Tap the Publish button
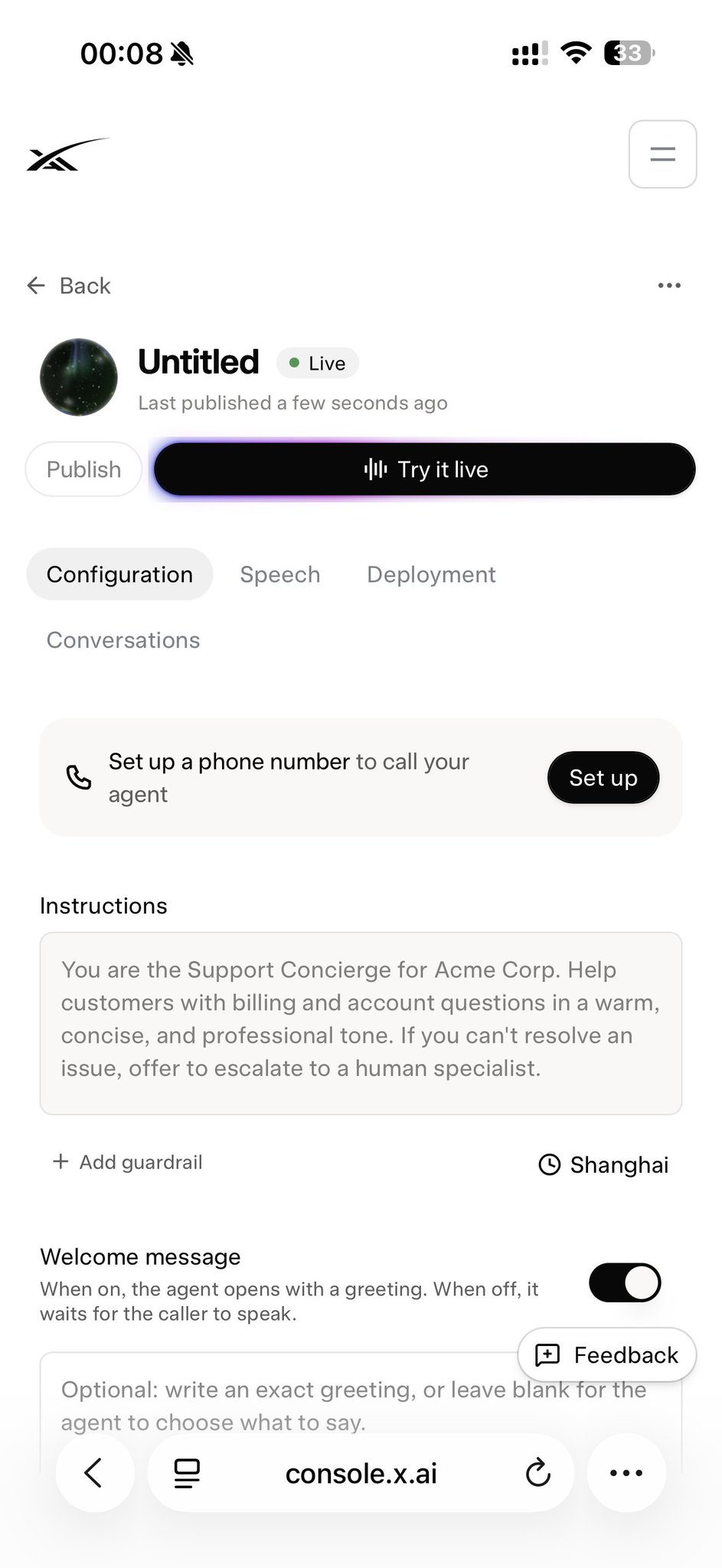The image size is (722, 1568). pyautogui.click(x=83, y=469)
